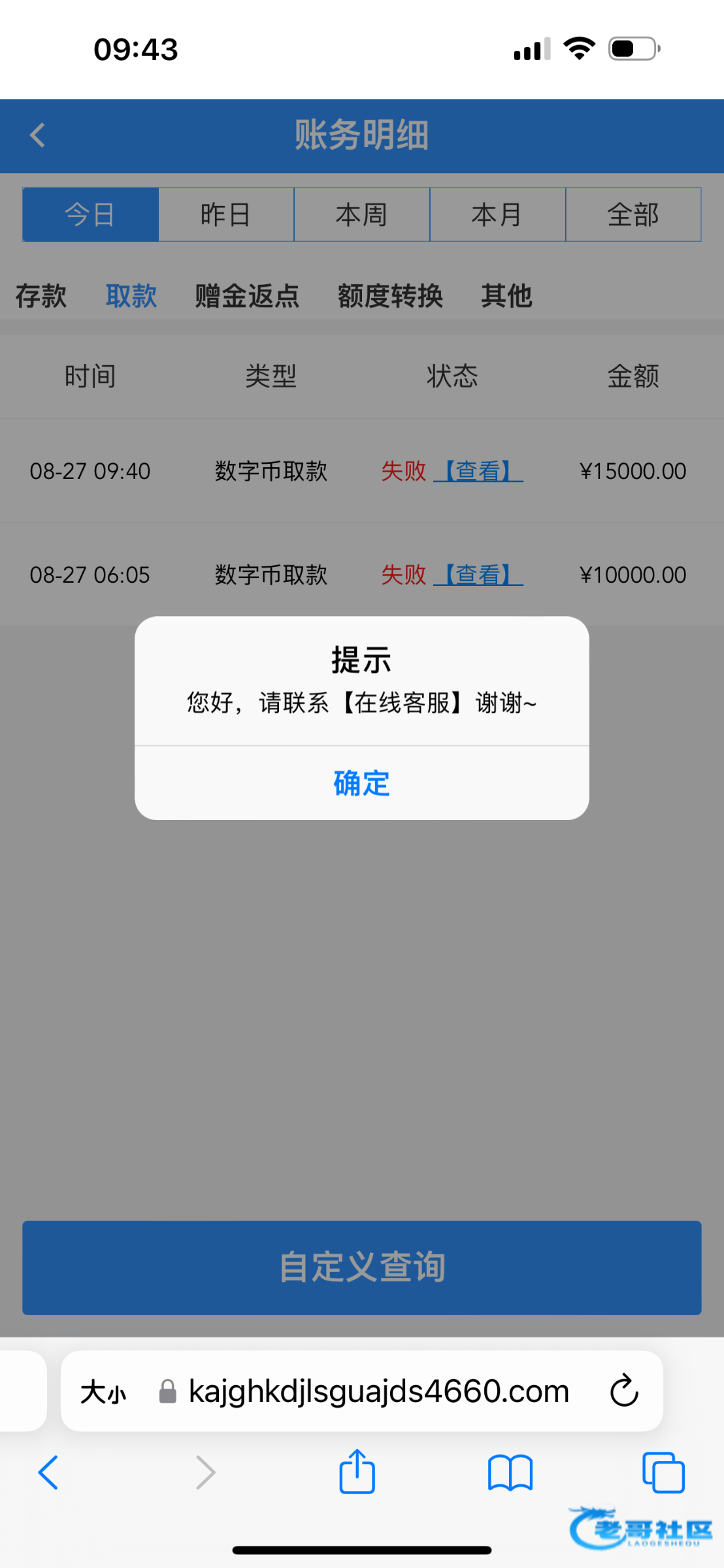Open the 赠金返点 tab
Screen dimensions: 724x1568
tap(246, 296)
